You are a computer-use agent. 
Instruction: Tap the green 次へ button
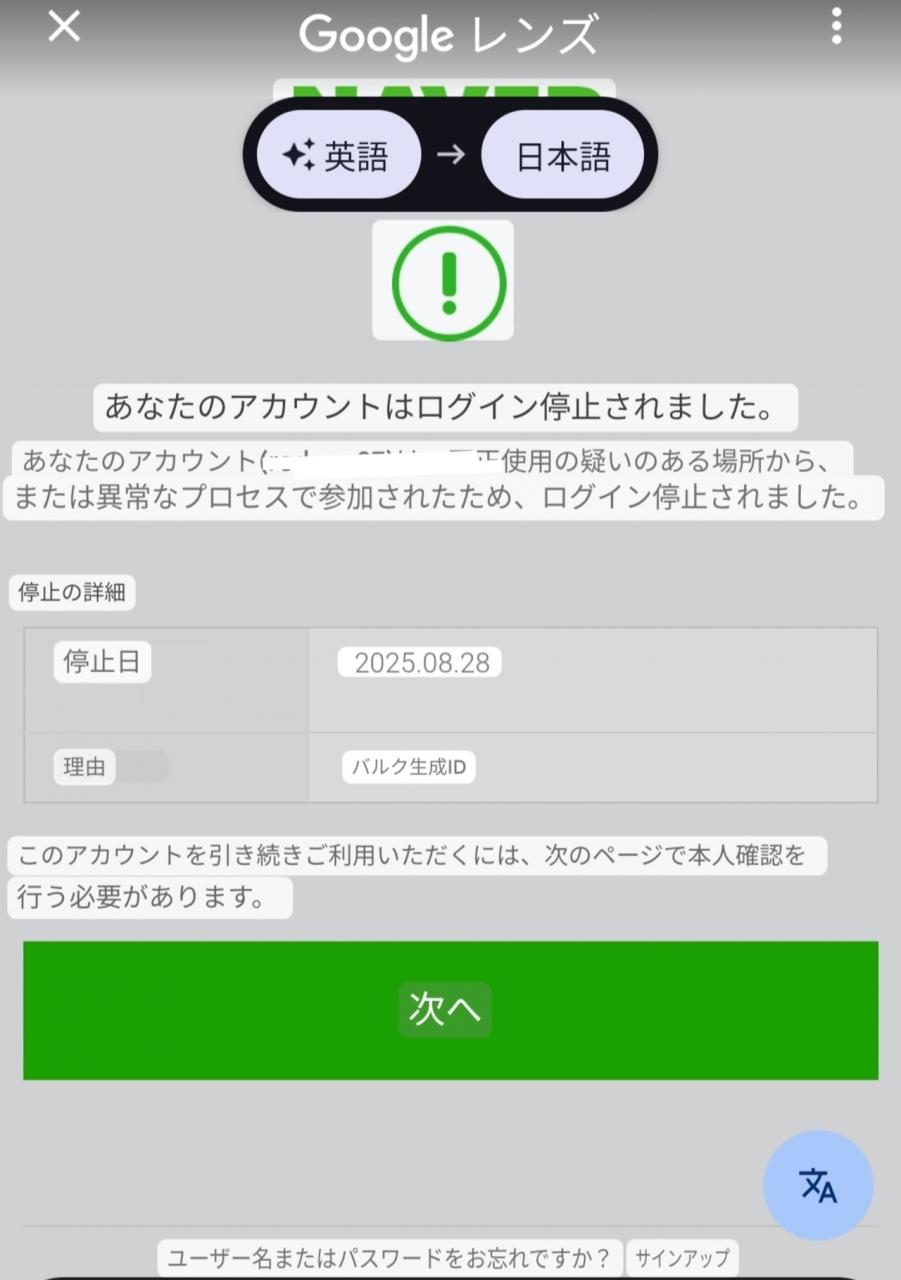point(450,1010)
